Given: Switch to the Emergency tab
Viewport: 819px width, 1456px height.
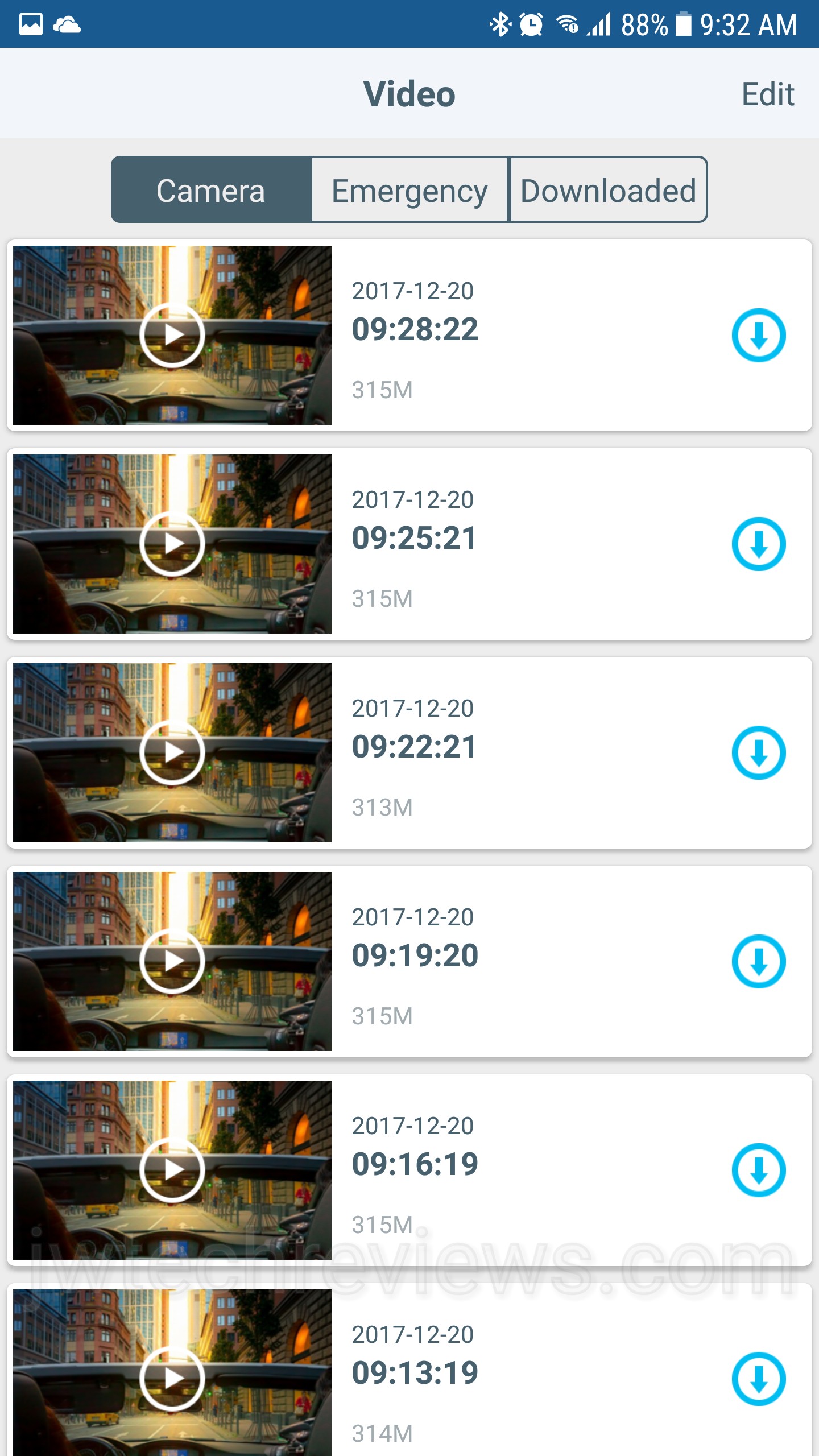Looking at the screenshot, I should (x=409, y=190).
